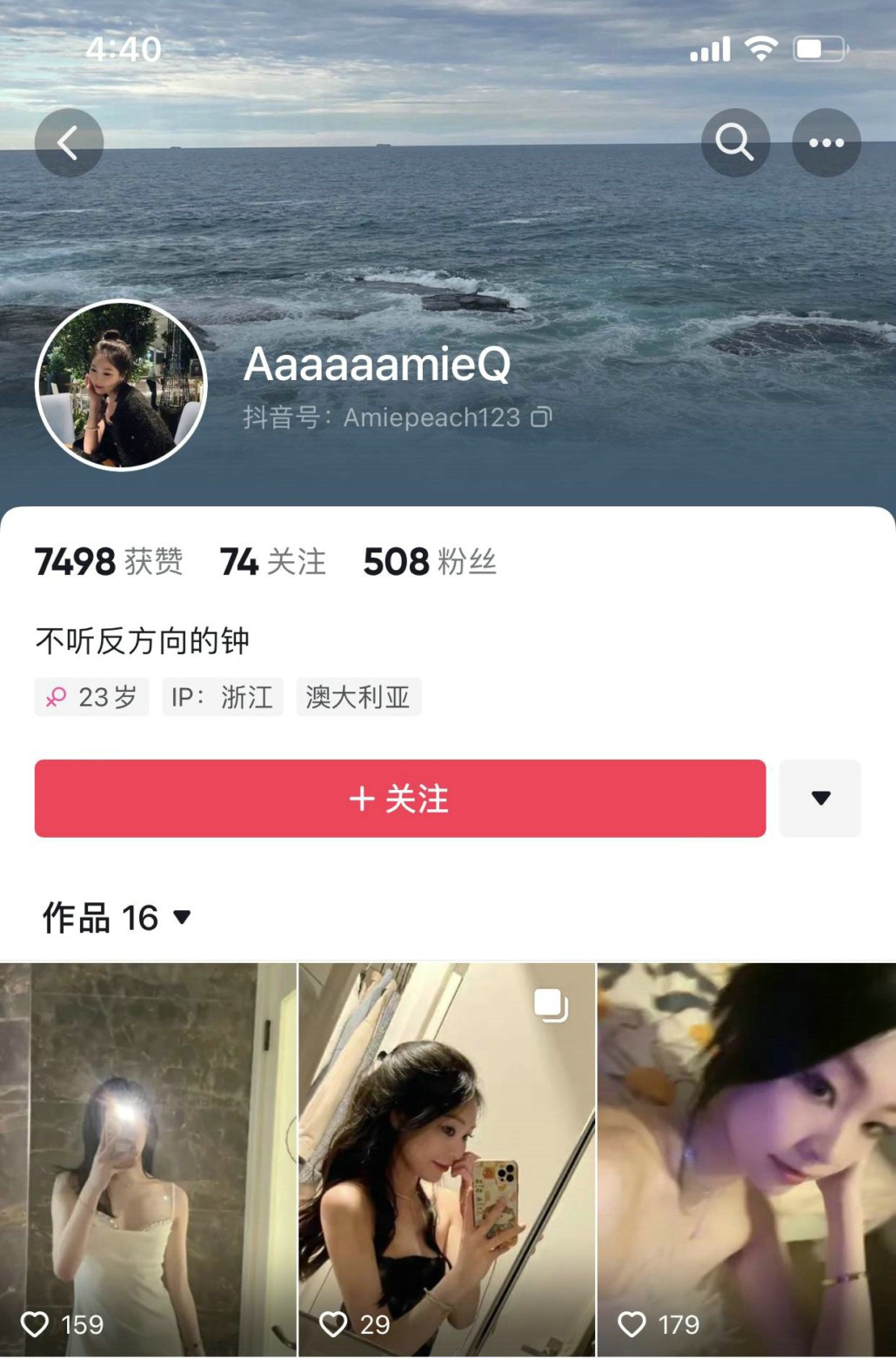896x1359 pixels.
Task: Follow this user with the red 关注 button
Action: point(400,799)
